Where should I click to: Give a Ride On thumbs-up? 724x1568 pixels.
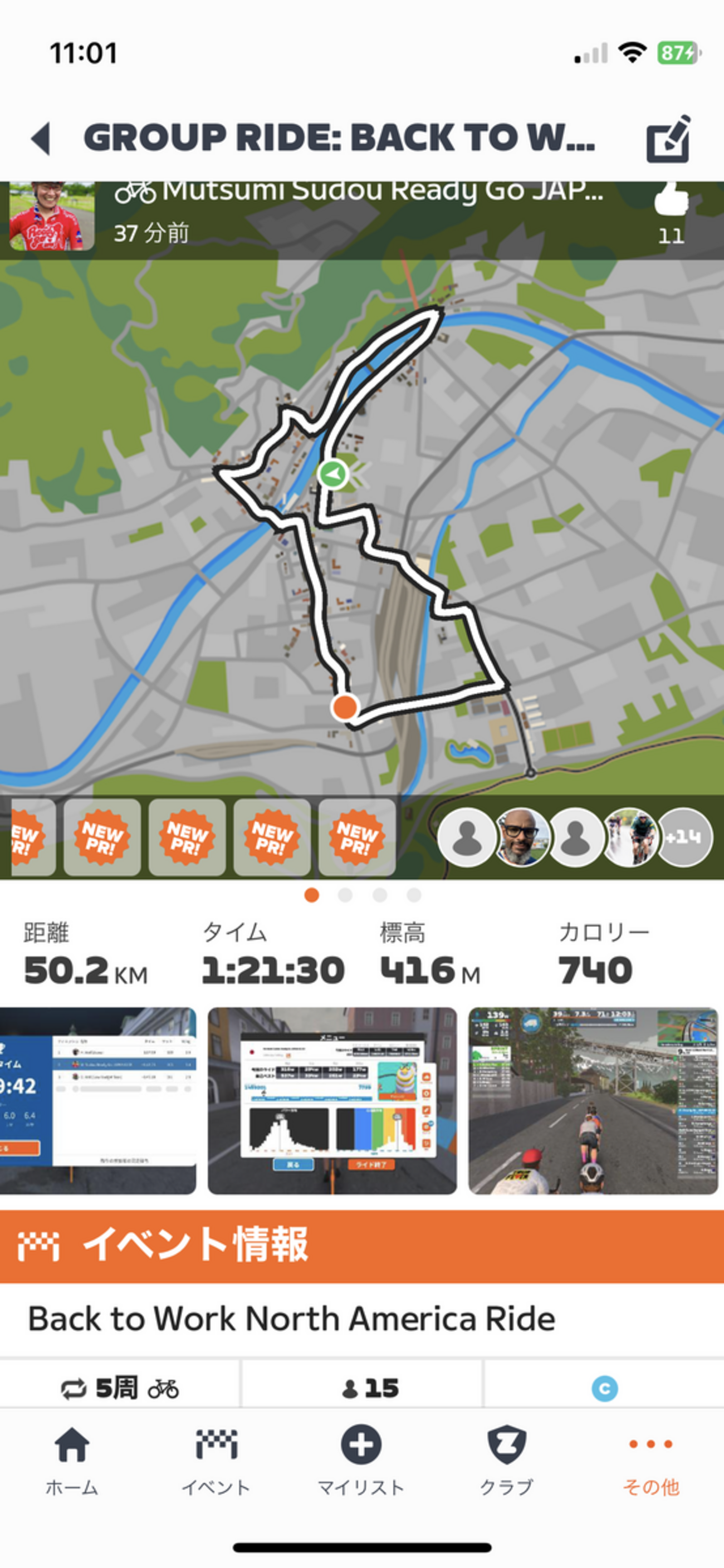click(671, 200)
